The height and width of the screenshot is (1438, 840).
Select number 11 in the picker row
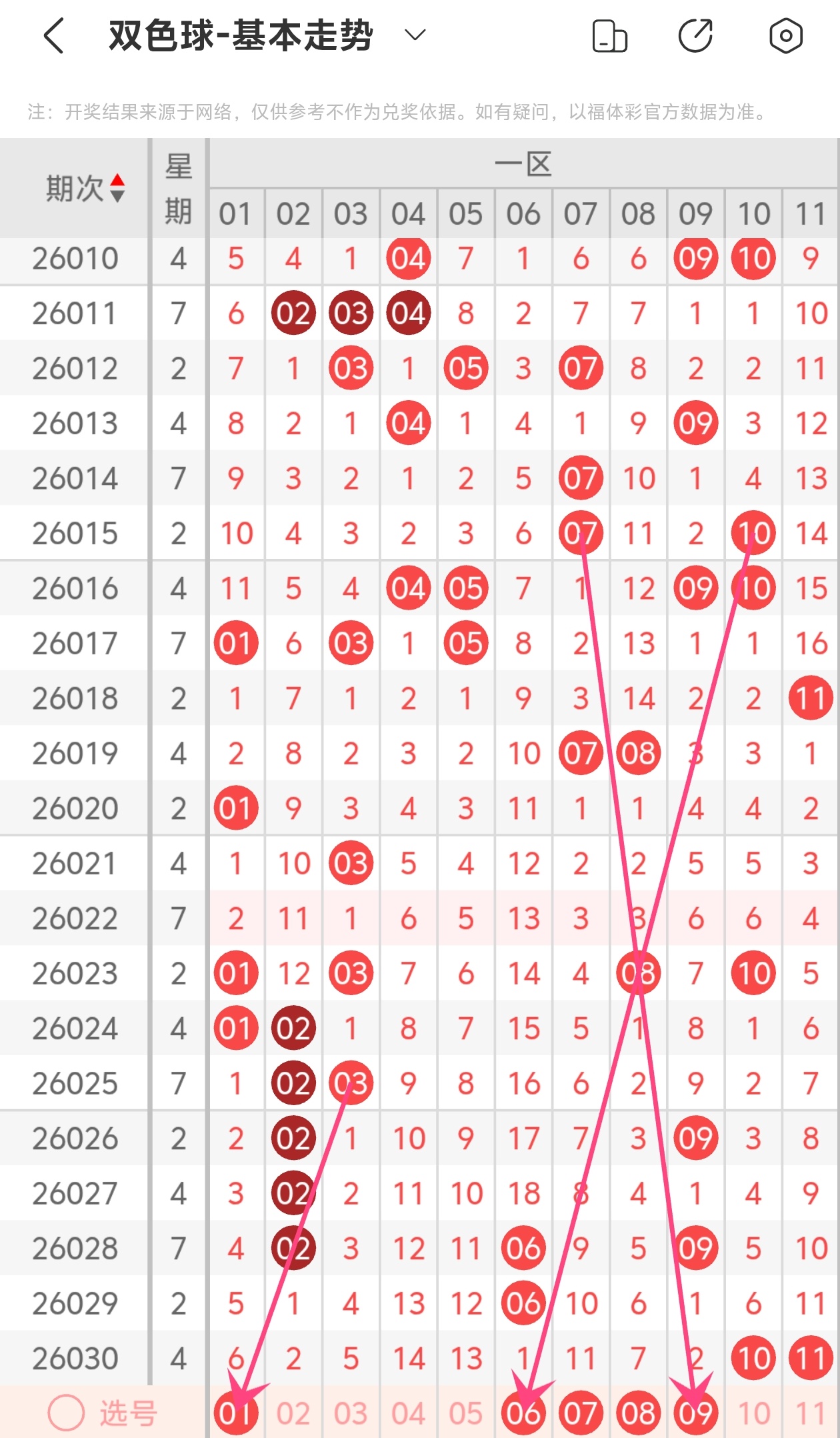811,1413
